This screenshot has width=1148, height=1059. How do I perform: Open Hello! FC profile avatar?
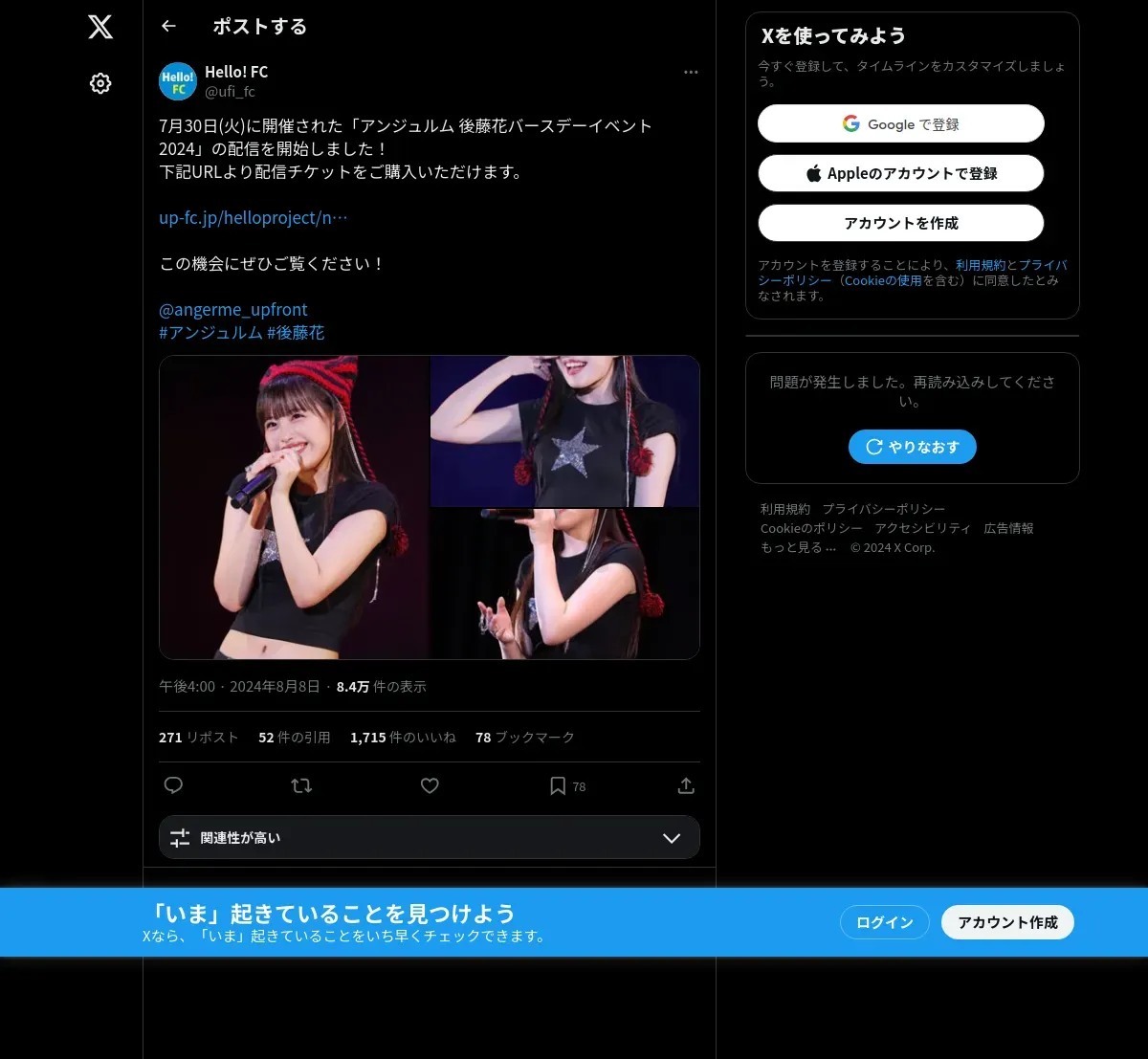pyautogui.click(x=178, y=82)
